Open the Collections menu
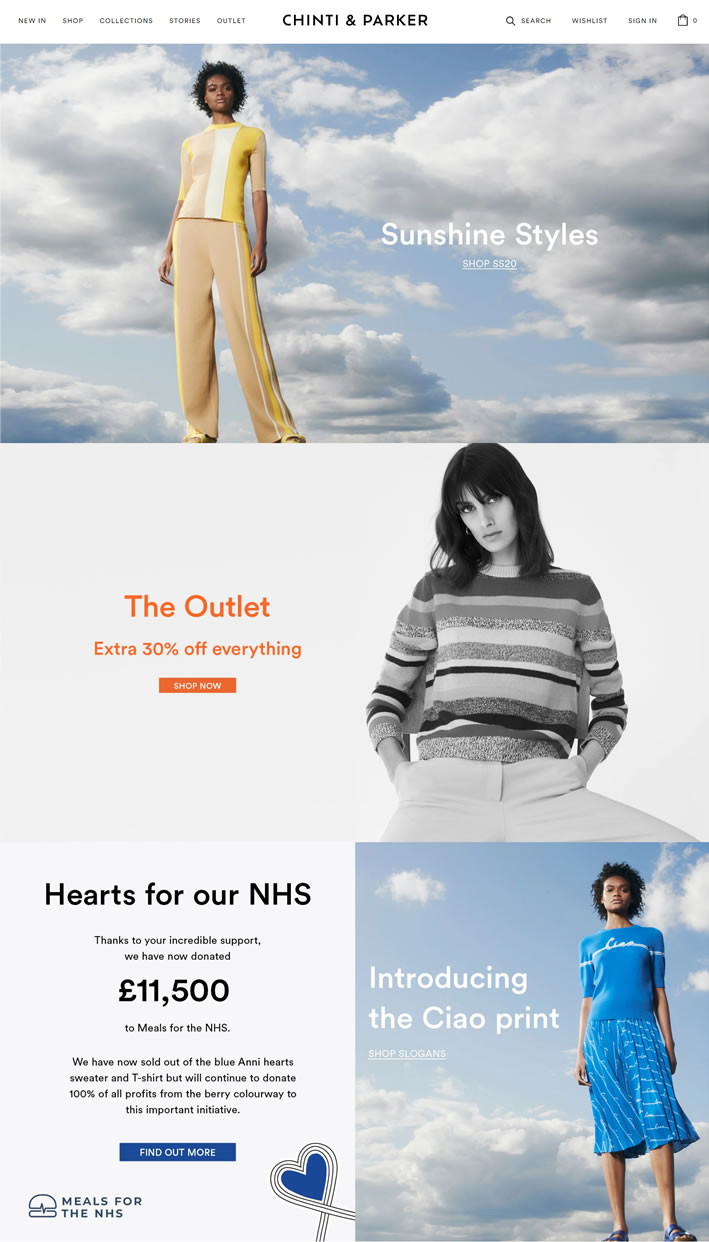 pyautogui.click(x=126, y=21)
